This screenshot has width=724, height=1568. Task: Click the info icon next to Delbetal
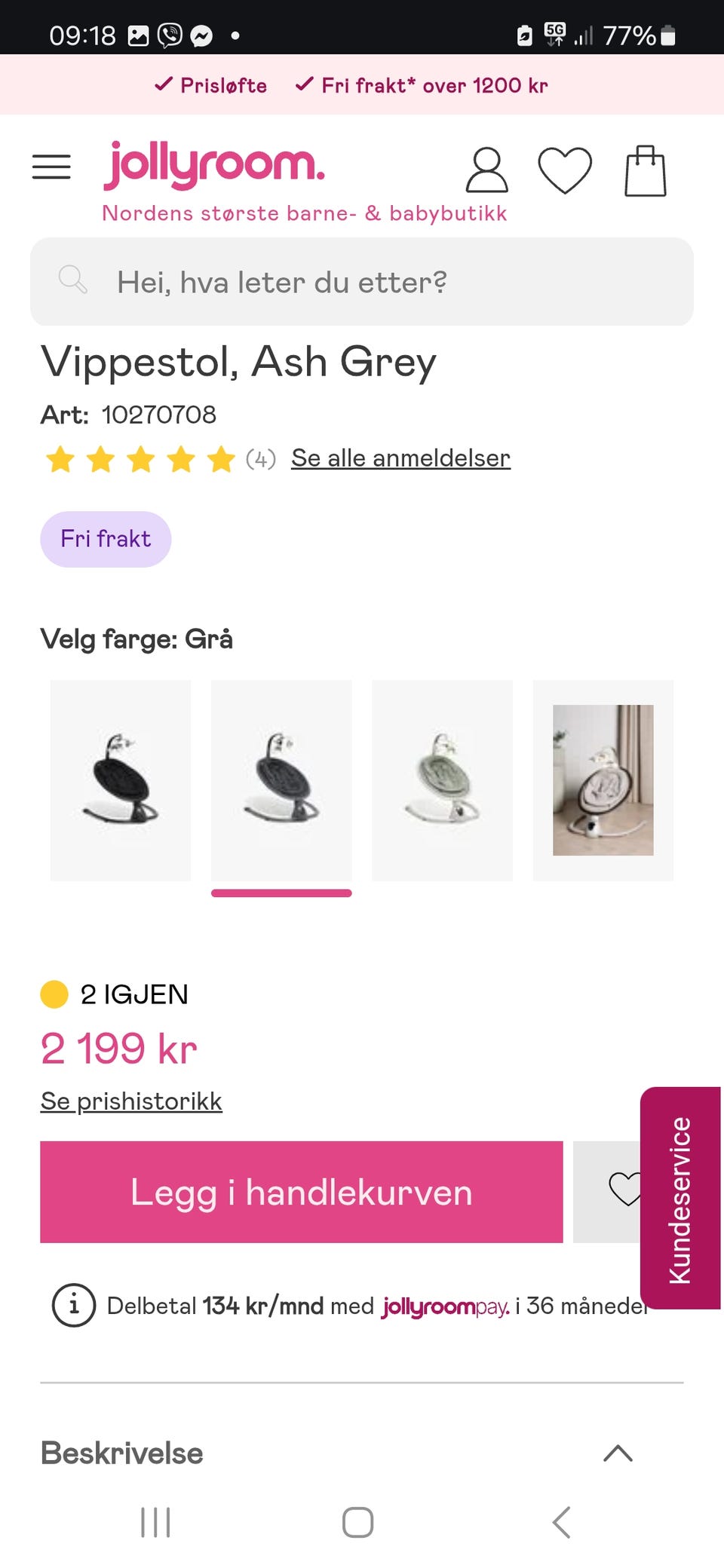(x=73, y=1306)
